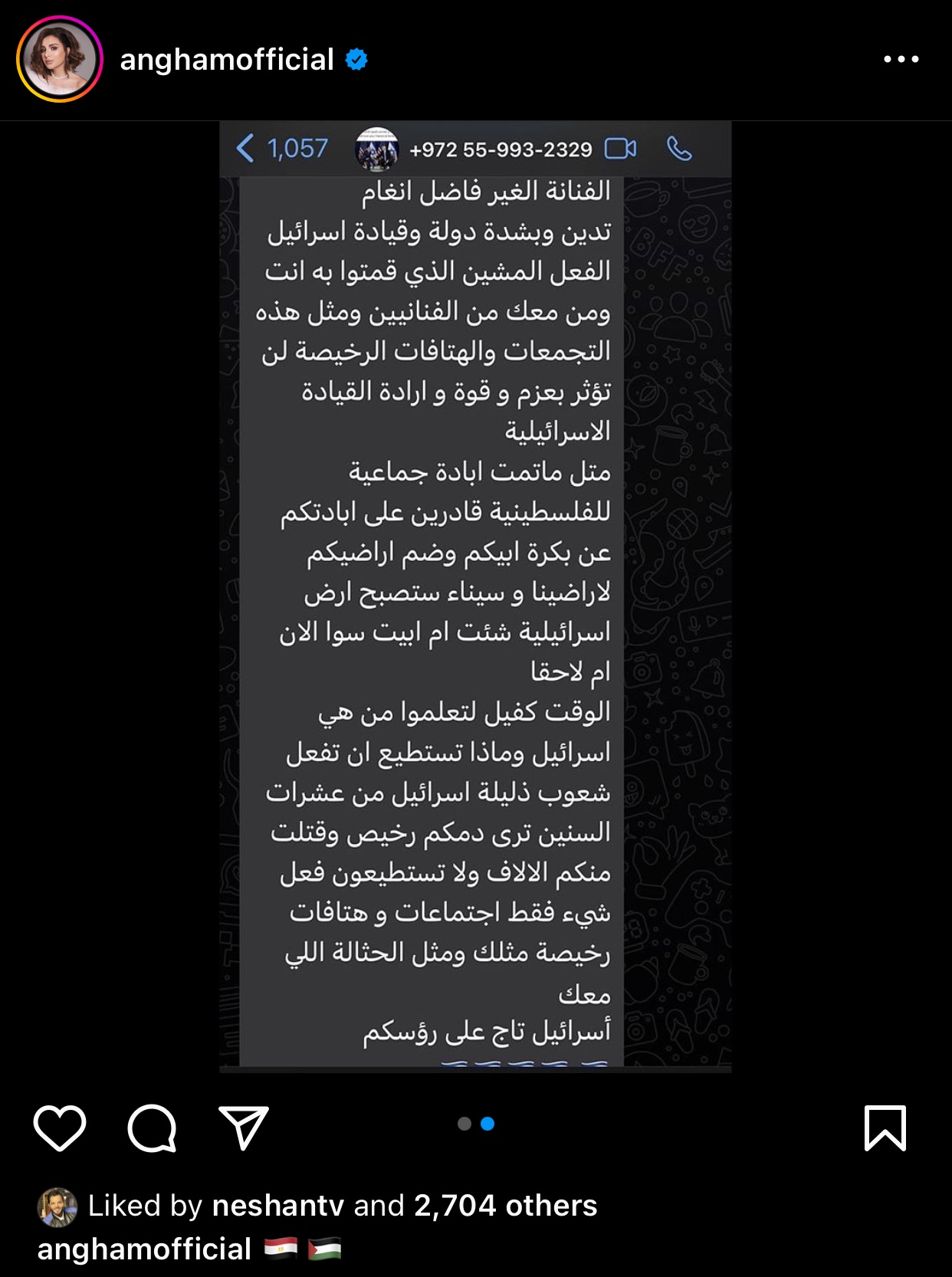Open anghamofficial's story from profile picture
Screen dimensions: 952x1277
pyautogui.click(x=60, y=60)
